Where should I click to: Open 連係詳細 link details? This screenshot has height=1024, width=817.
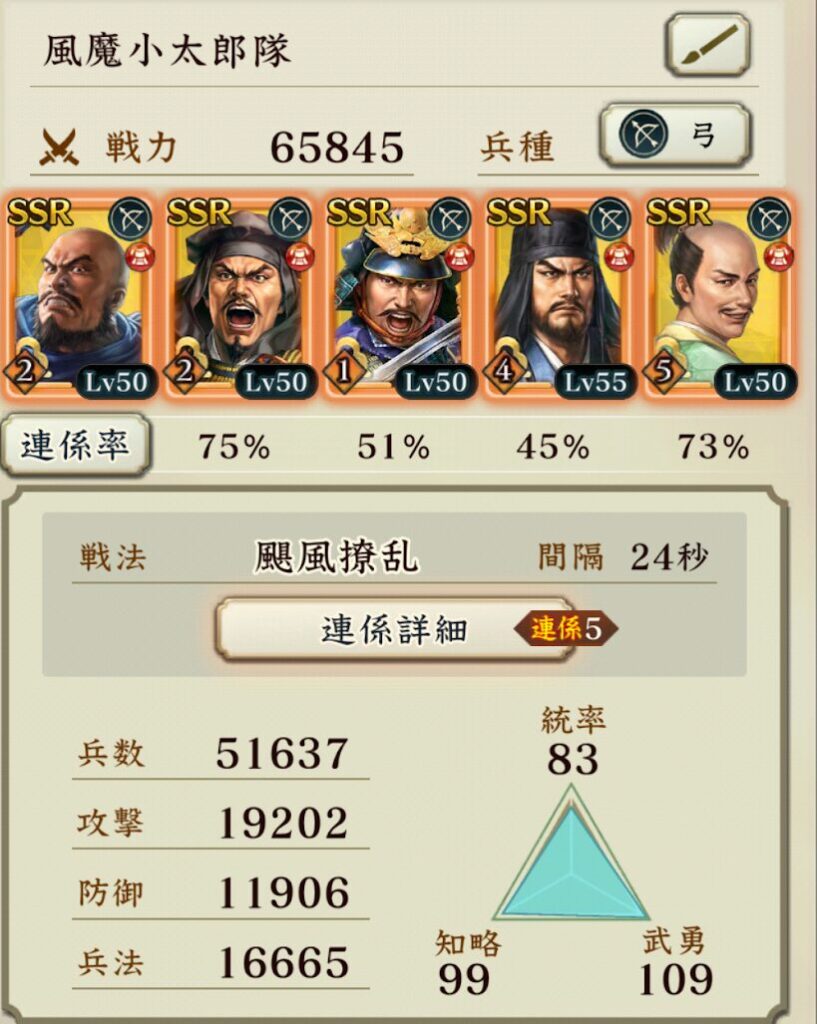tap(395, 630)
